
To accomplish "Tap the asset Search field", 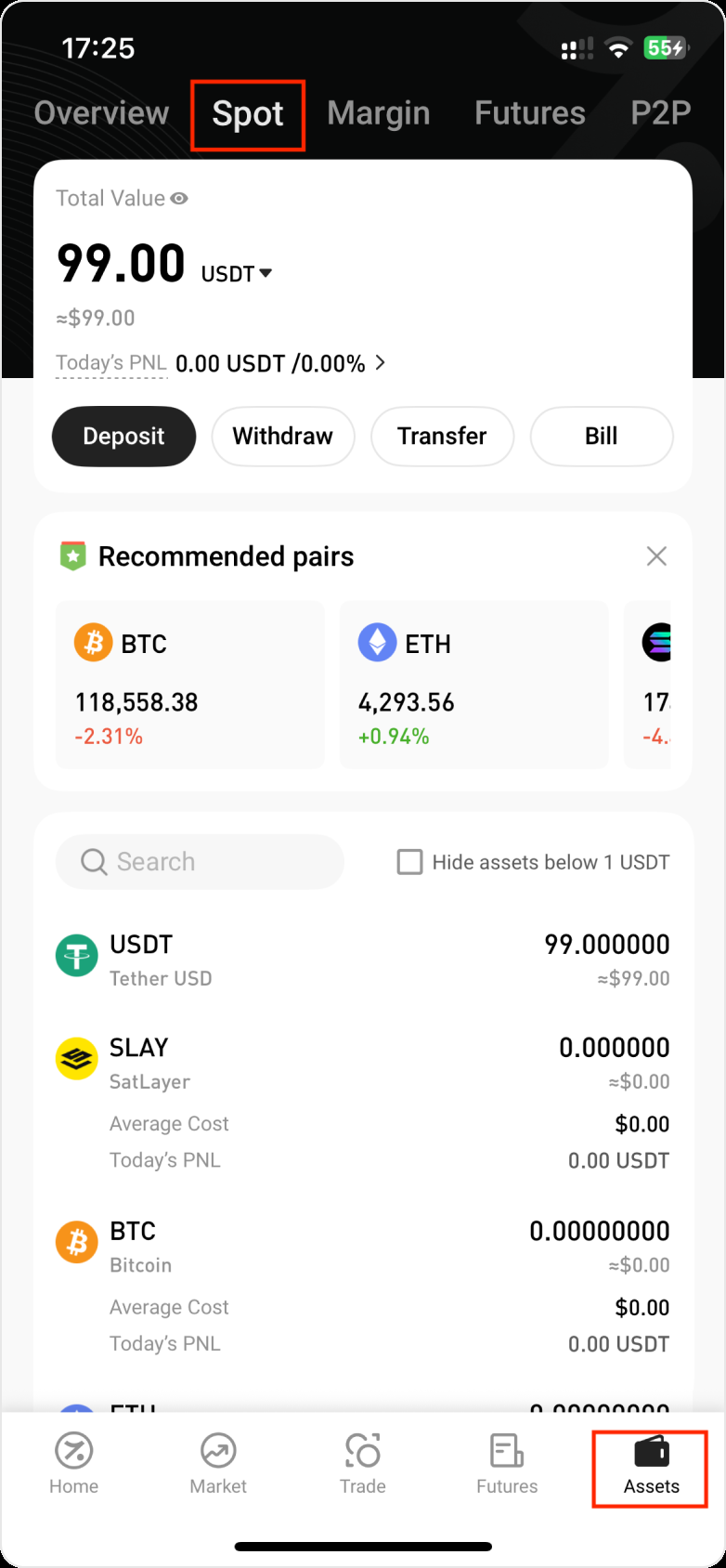I will tap(200, 862).
